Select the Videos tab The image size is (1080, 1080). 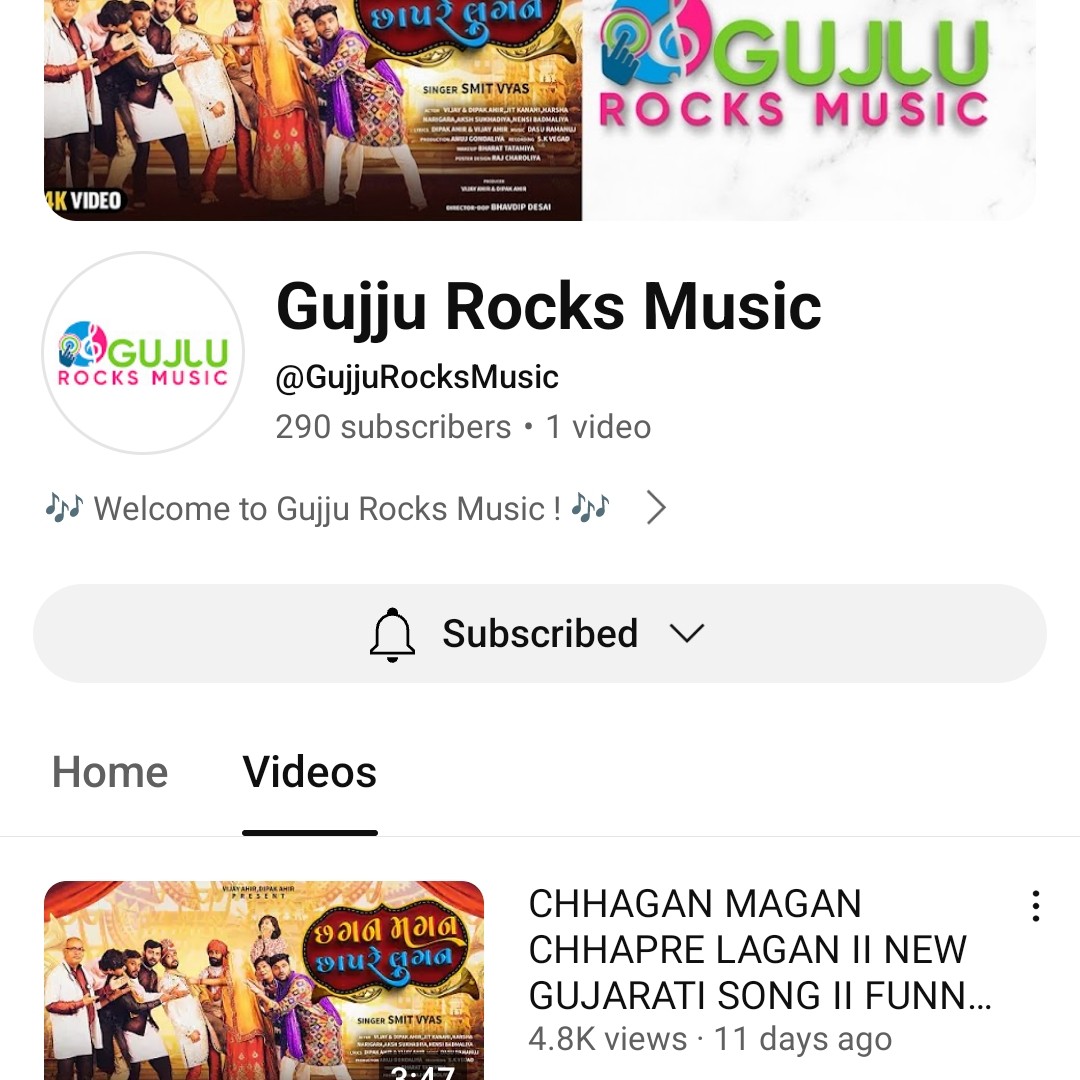[x=310, y=773]
